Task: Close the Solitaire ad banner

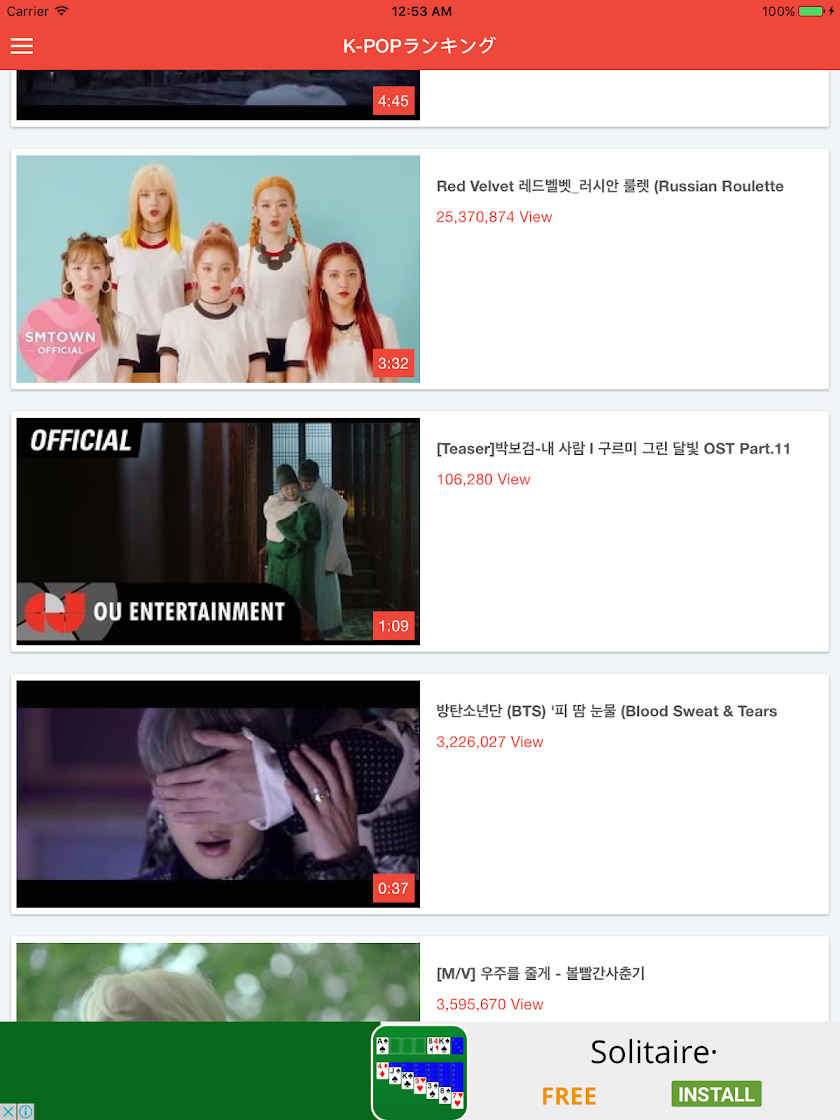Action: tap(8, 1111)
